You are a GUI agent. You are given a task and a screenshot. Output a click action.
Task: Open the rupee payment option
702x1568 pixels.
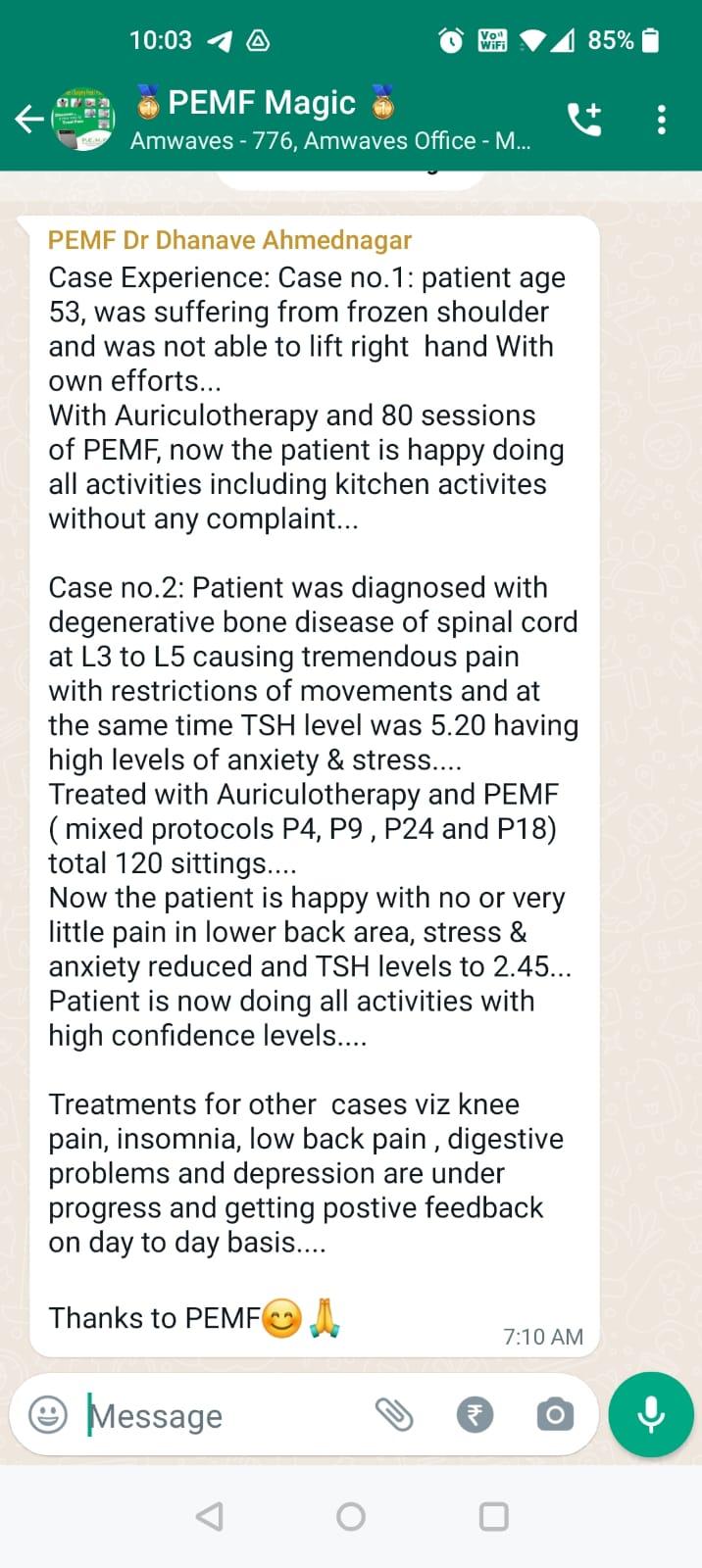coord(475,1415)
